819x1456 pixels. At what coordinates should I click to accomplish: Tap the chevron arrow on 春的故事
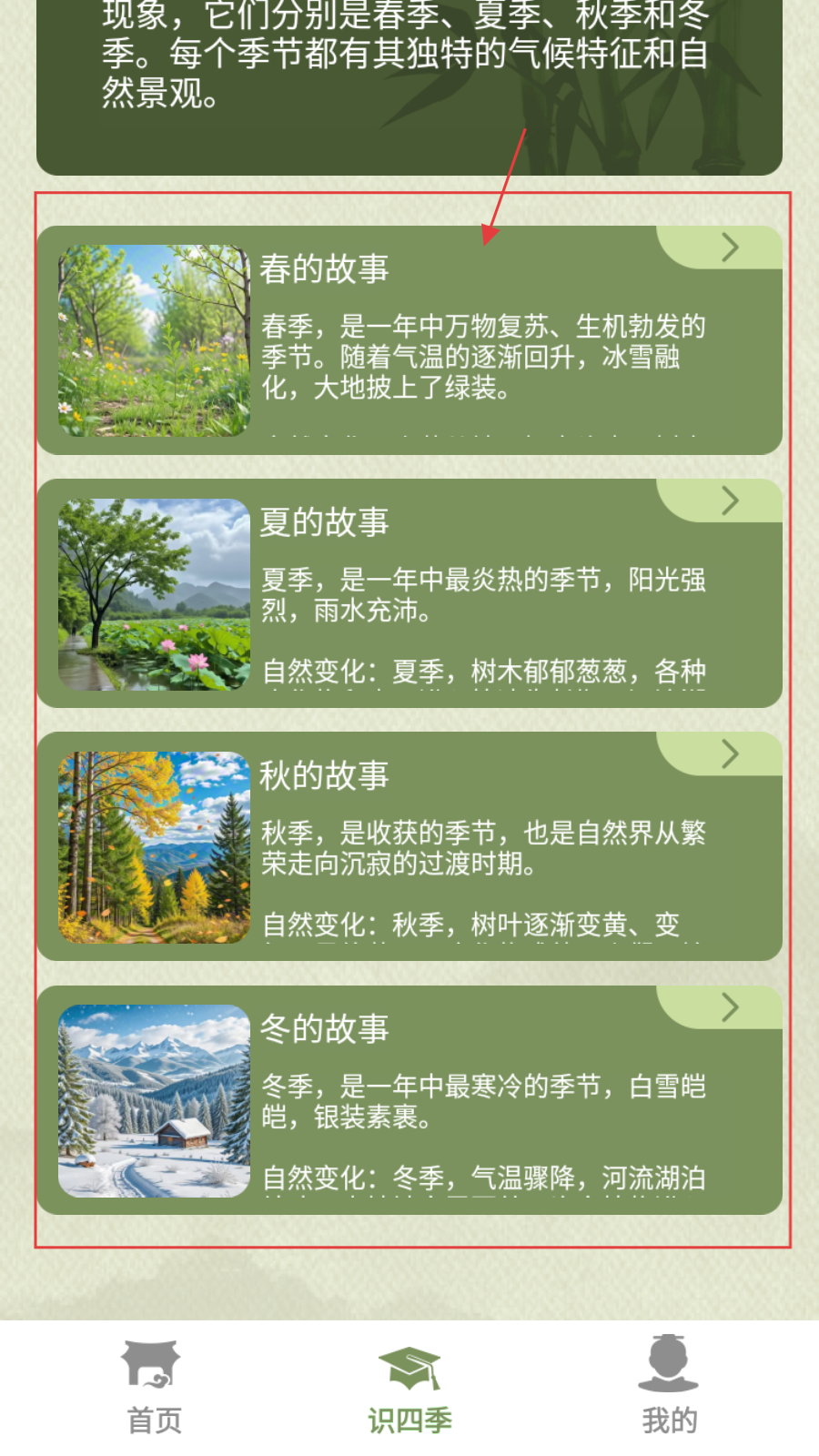(x=730, y=248)
